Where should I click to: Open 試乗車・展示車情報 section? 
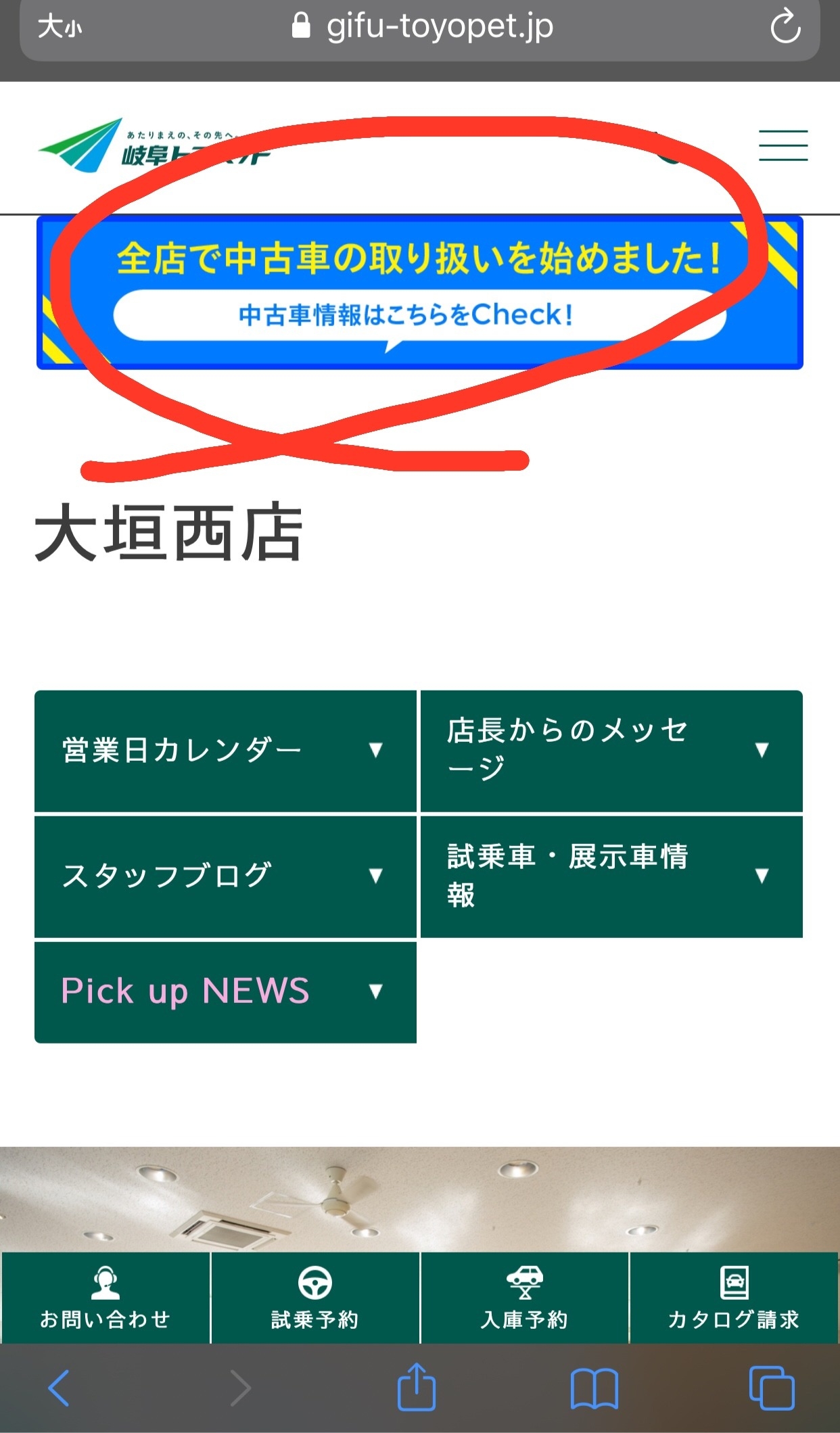(x=611, y=876)
